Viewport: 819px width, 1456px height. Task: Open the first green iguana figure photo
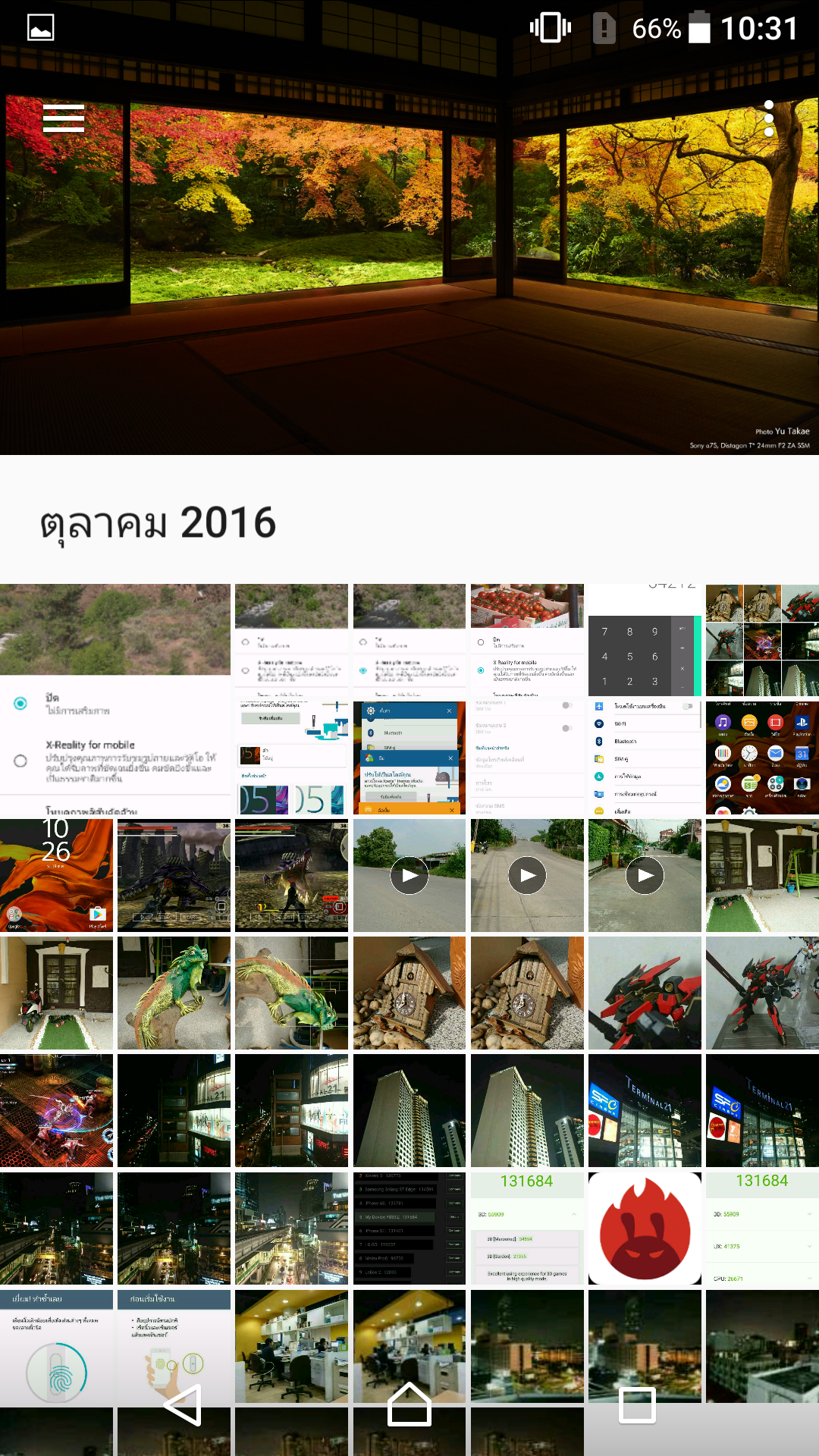click(x=174, y=993)
